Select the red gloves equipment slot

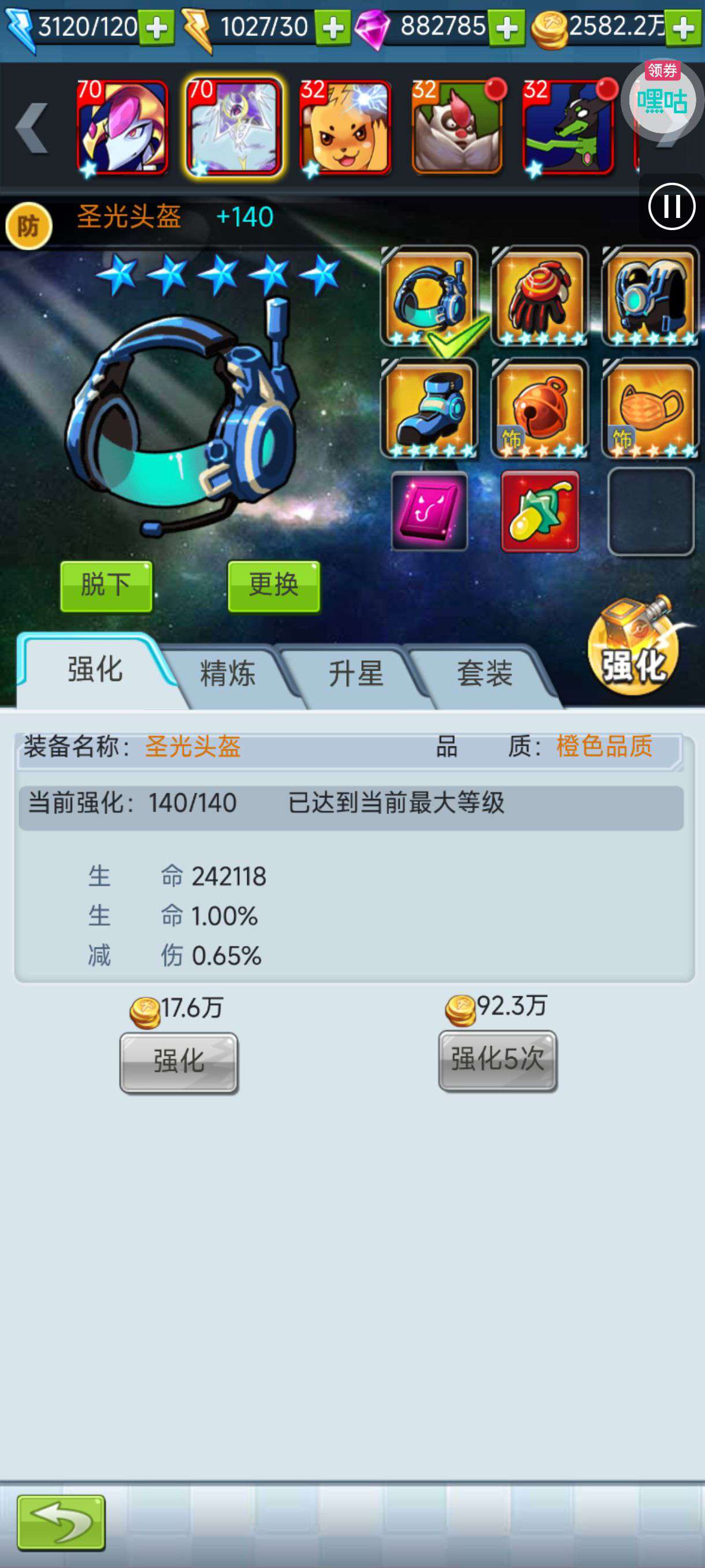(540, 296)
